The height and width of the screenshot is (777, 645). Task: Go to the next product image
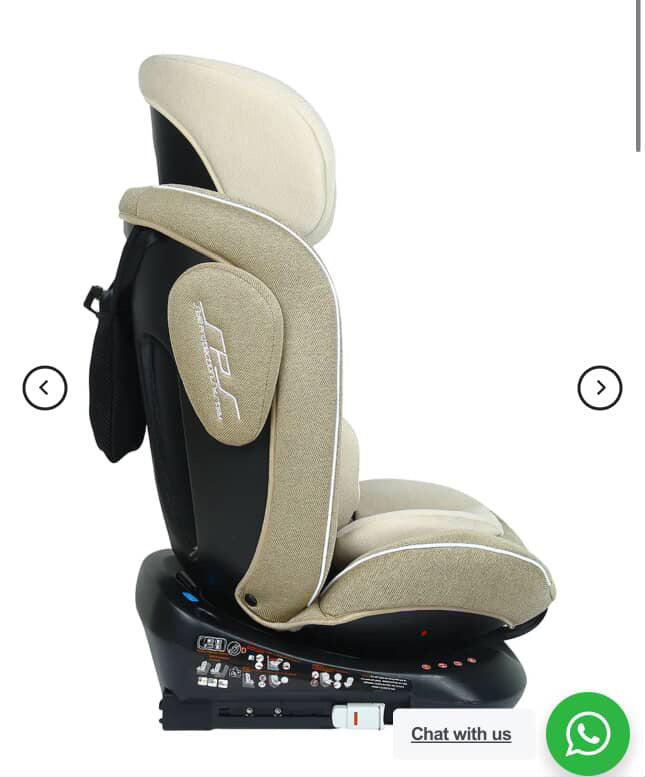tap(599, 388)
